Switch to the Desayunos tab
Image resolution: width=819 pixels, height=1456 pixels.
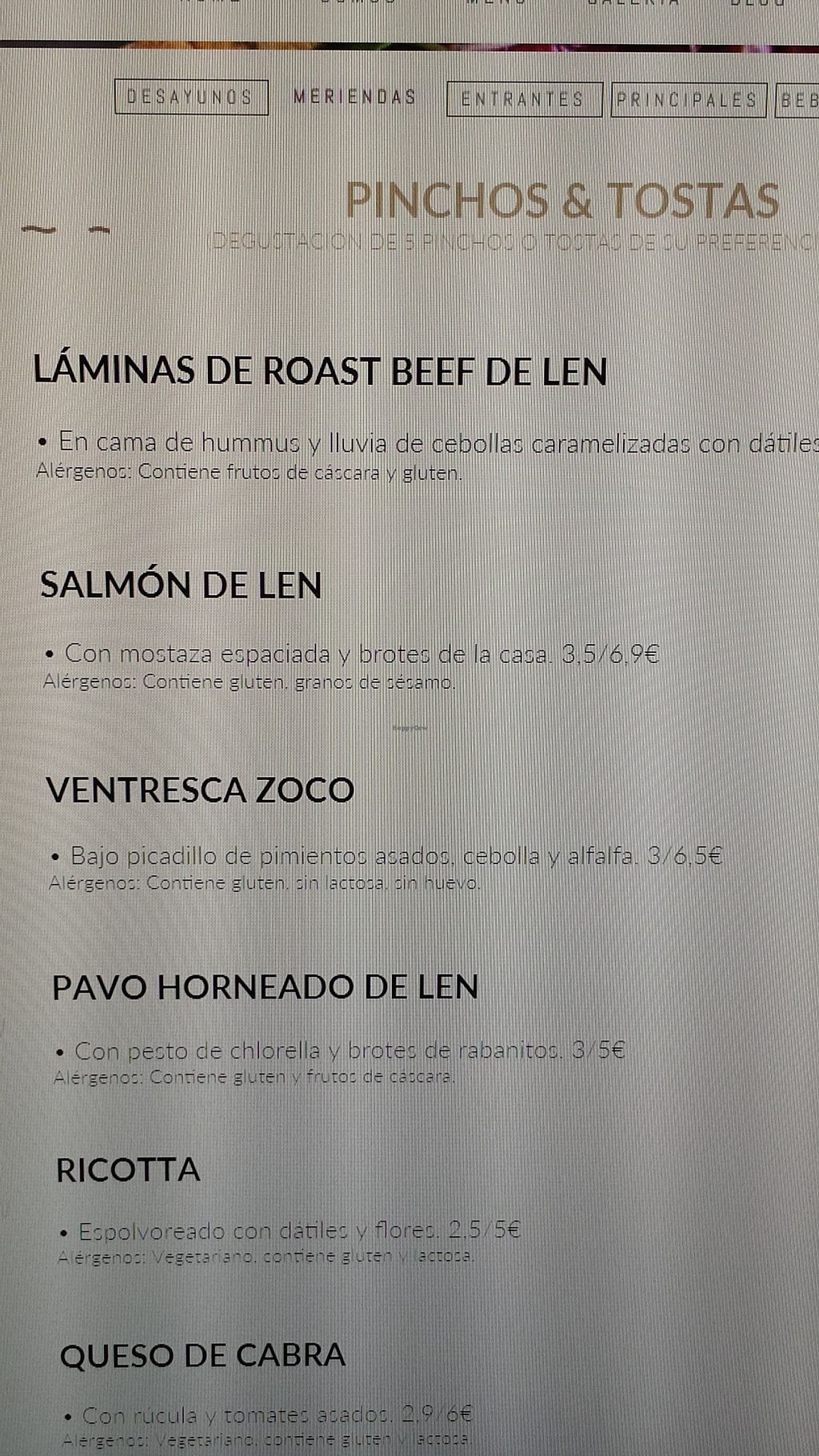pos(191,98)
